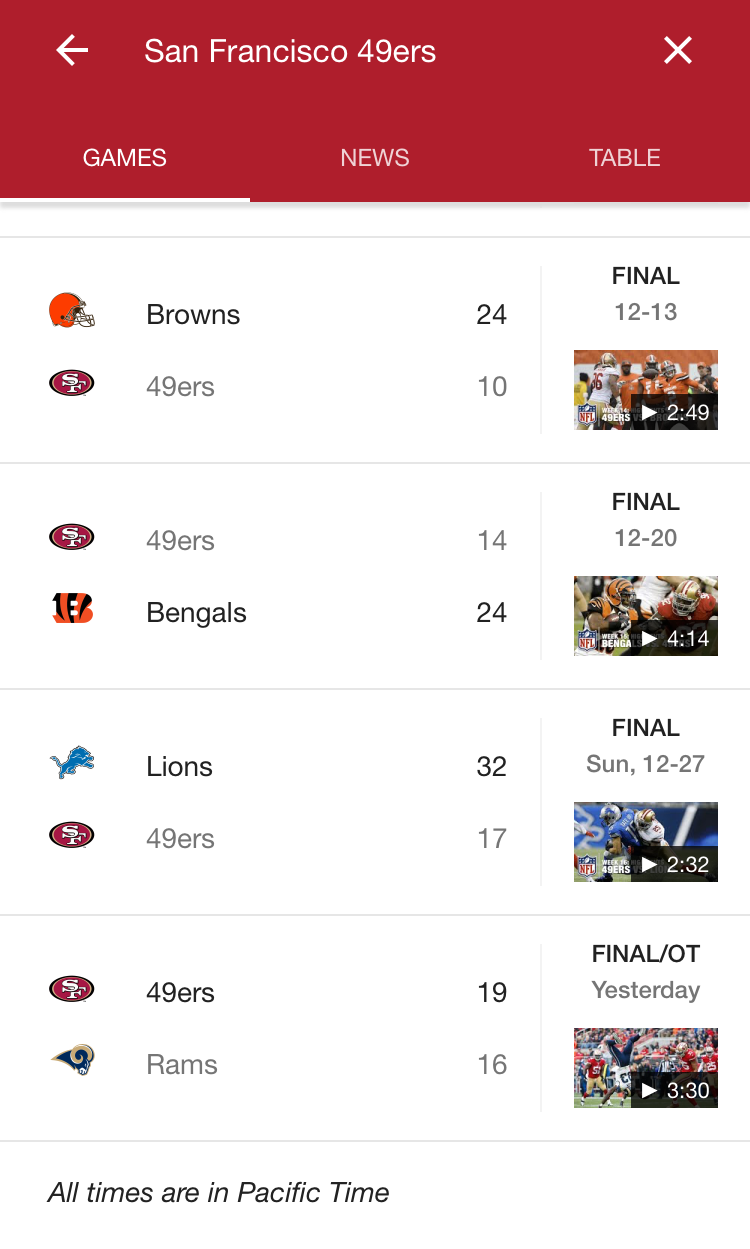
Task: Select the Games tab
Action: click(125, 158)
